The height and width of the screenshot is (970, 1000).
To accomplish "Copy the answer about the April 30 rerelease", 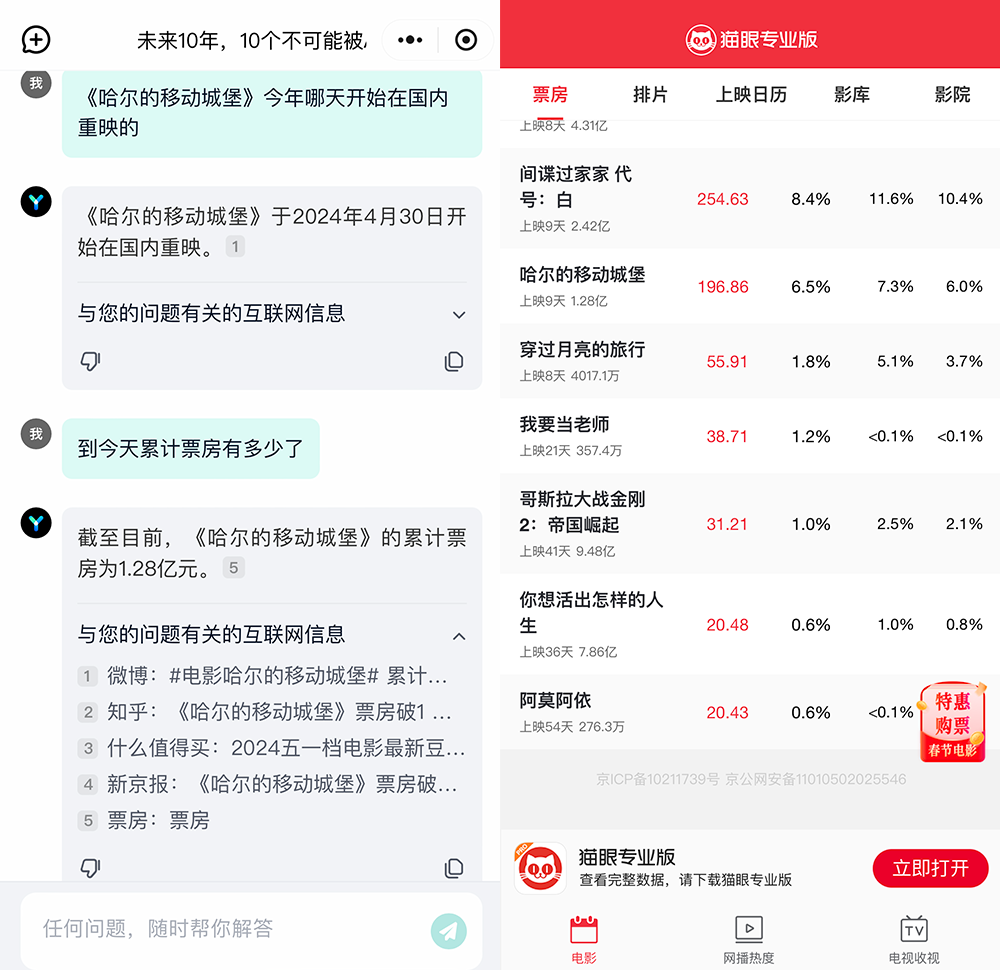I will click(454, 361).
